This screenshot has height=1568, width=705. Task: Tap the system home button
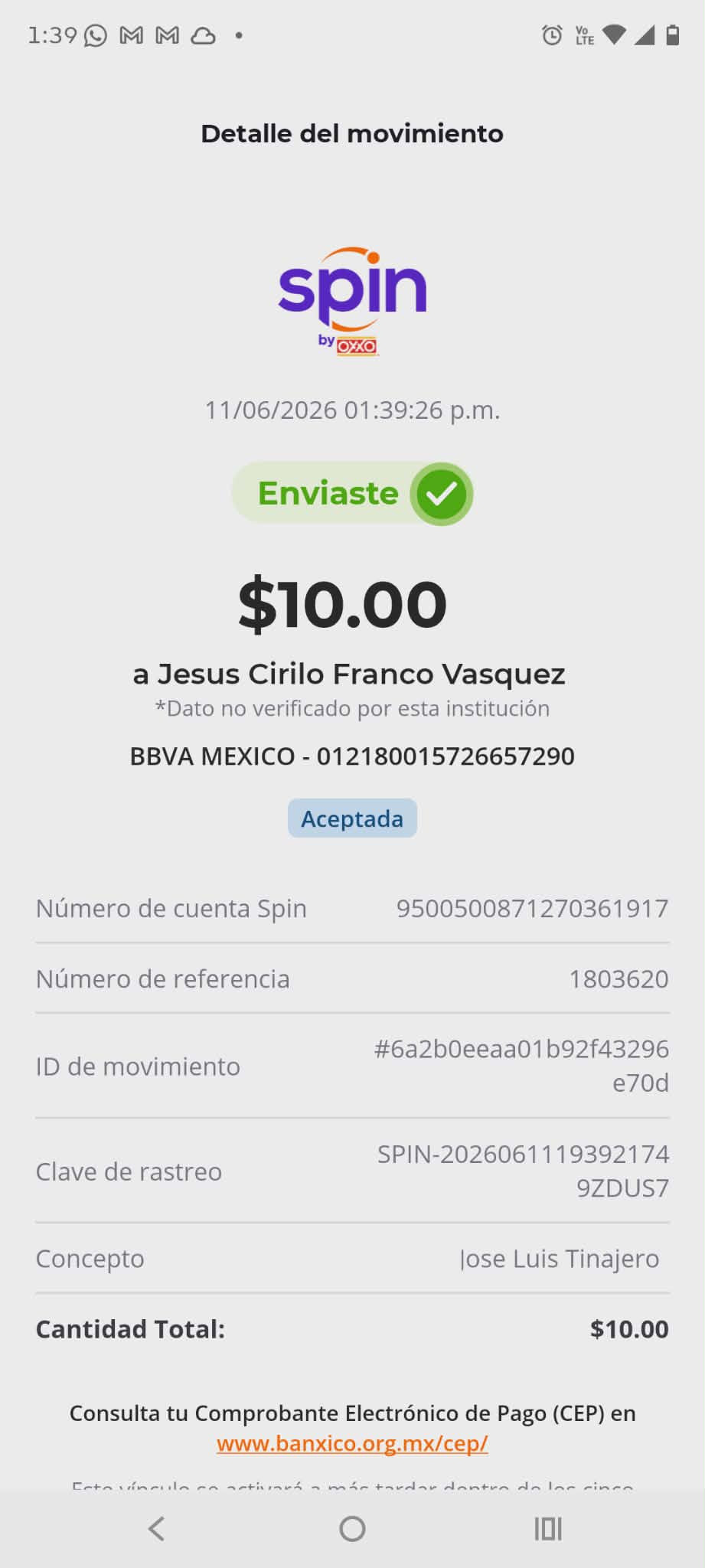352,1529
